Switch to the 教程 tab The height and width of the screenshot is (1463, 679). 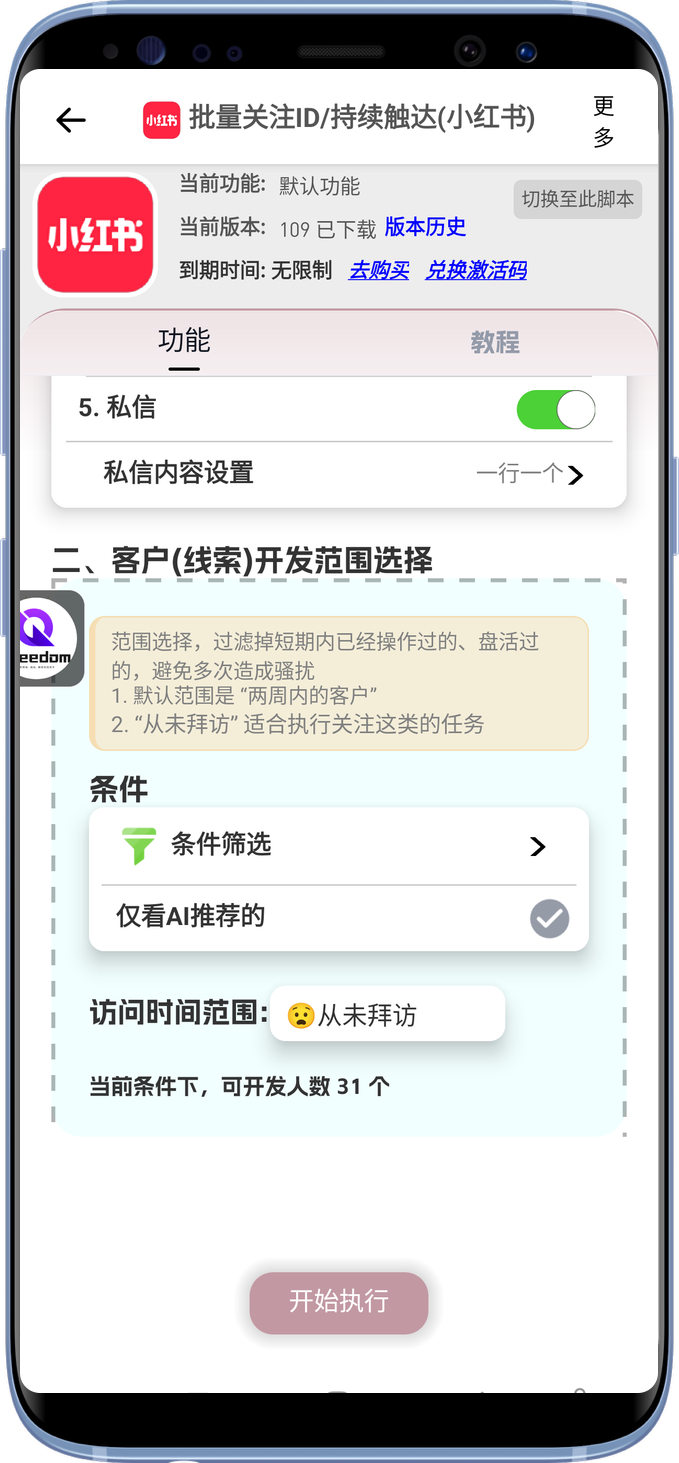click(x=495, y=343)
